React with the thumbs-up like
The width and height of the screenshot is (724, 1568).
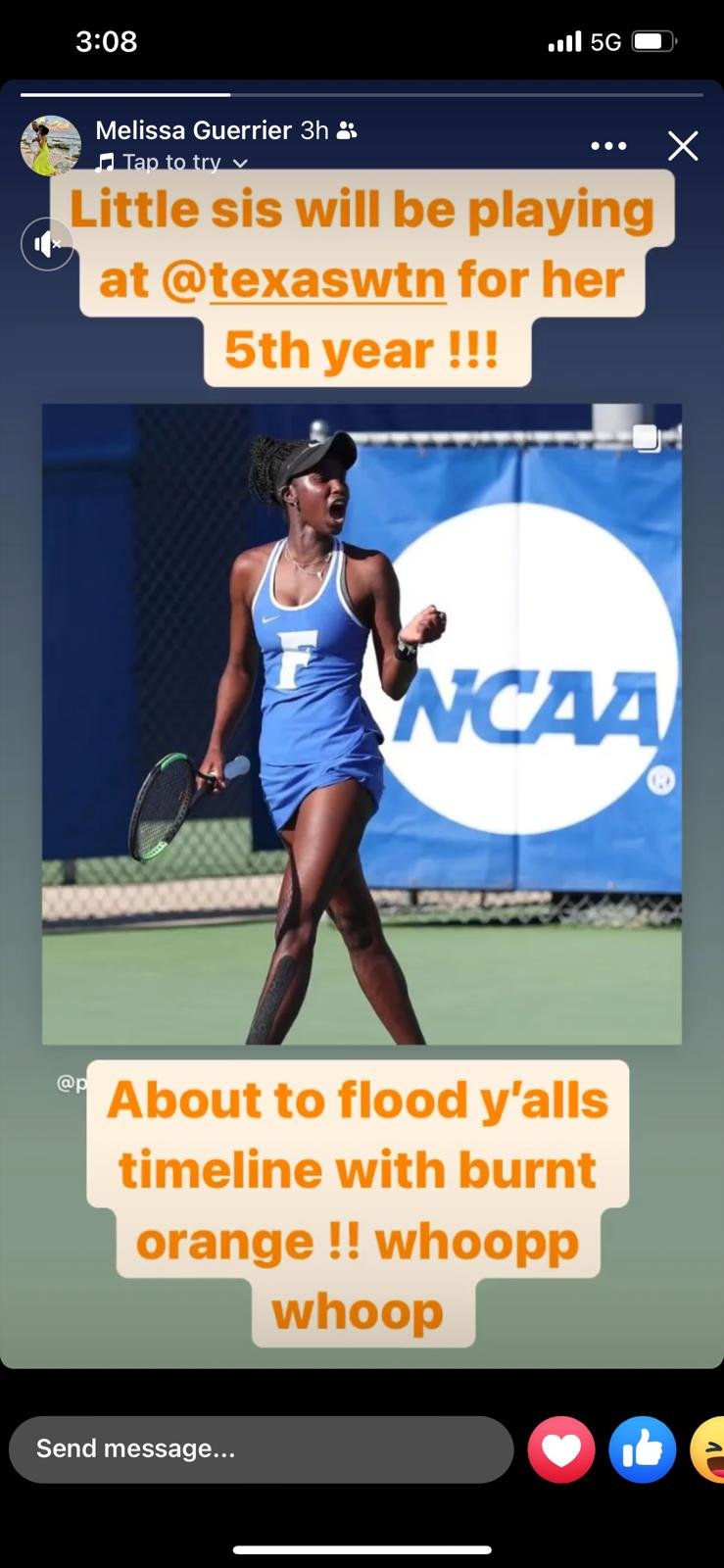pos(643,1449)
